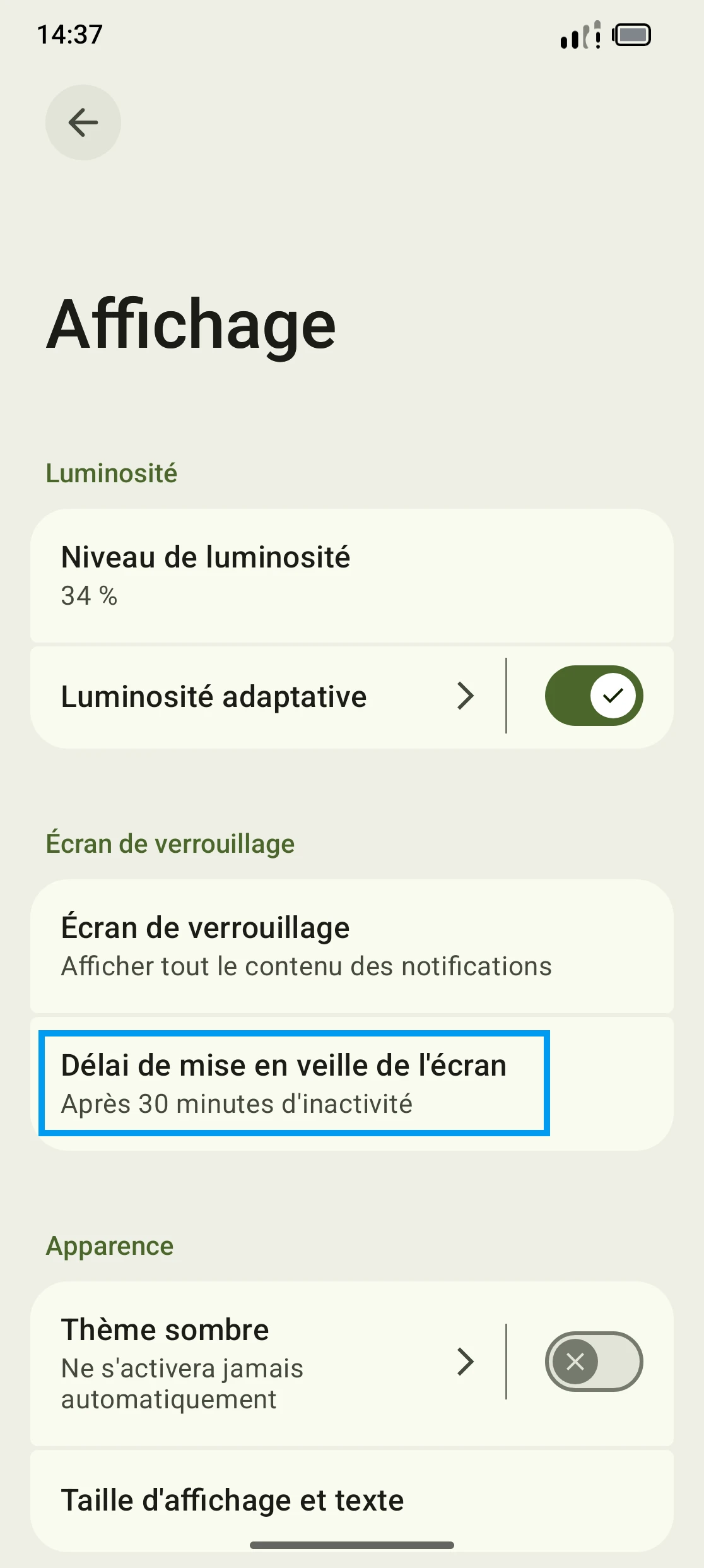
Task: Open Écran de verrouillage settings row
Action: pos(351,946)
